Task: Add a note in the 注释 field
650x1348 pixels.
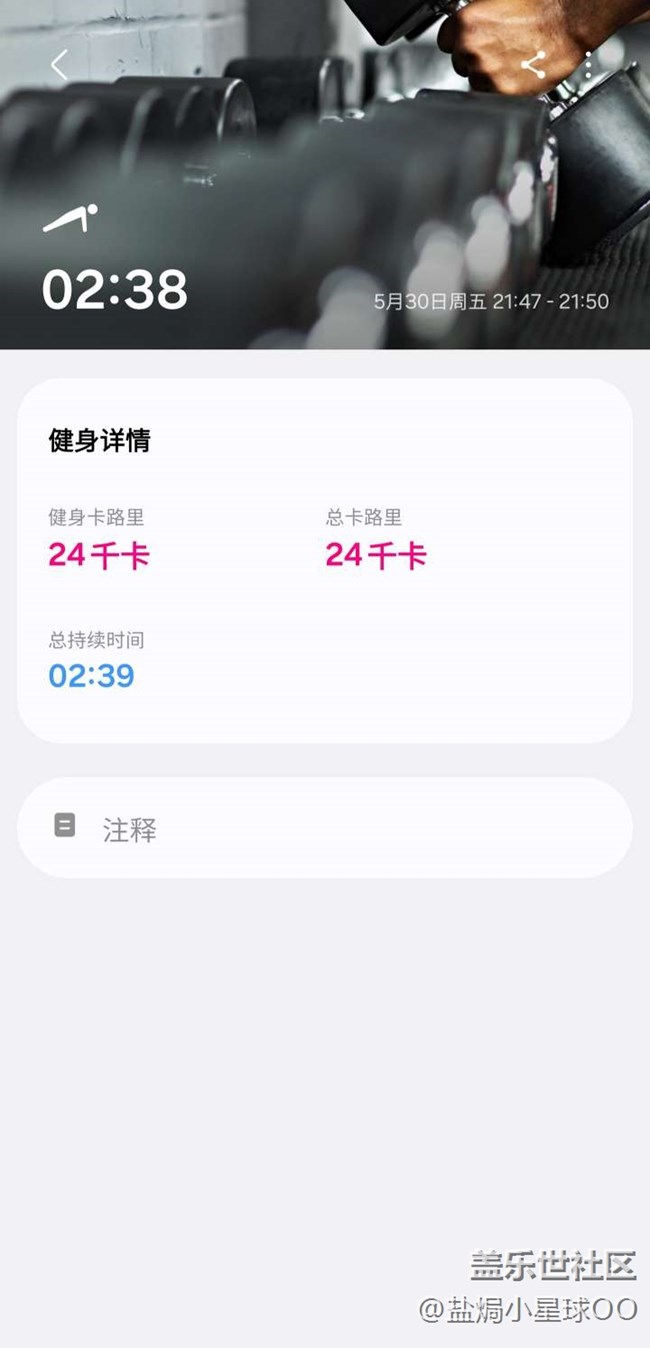Action: pyautogui.click(x=324, y=828)
